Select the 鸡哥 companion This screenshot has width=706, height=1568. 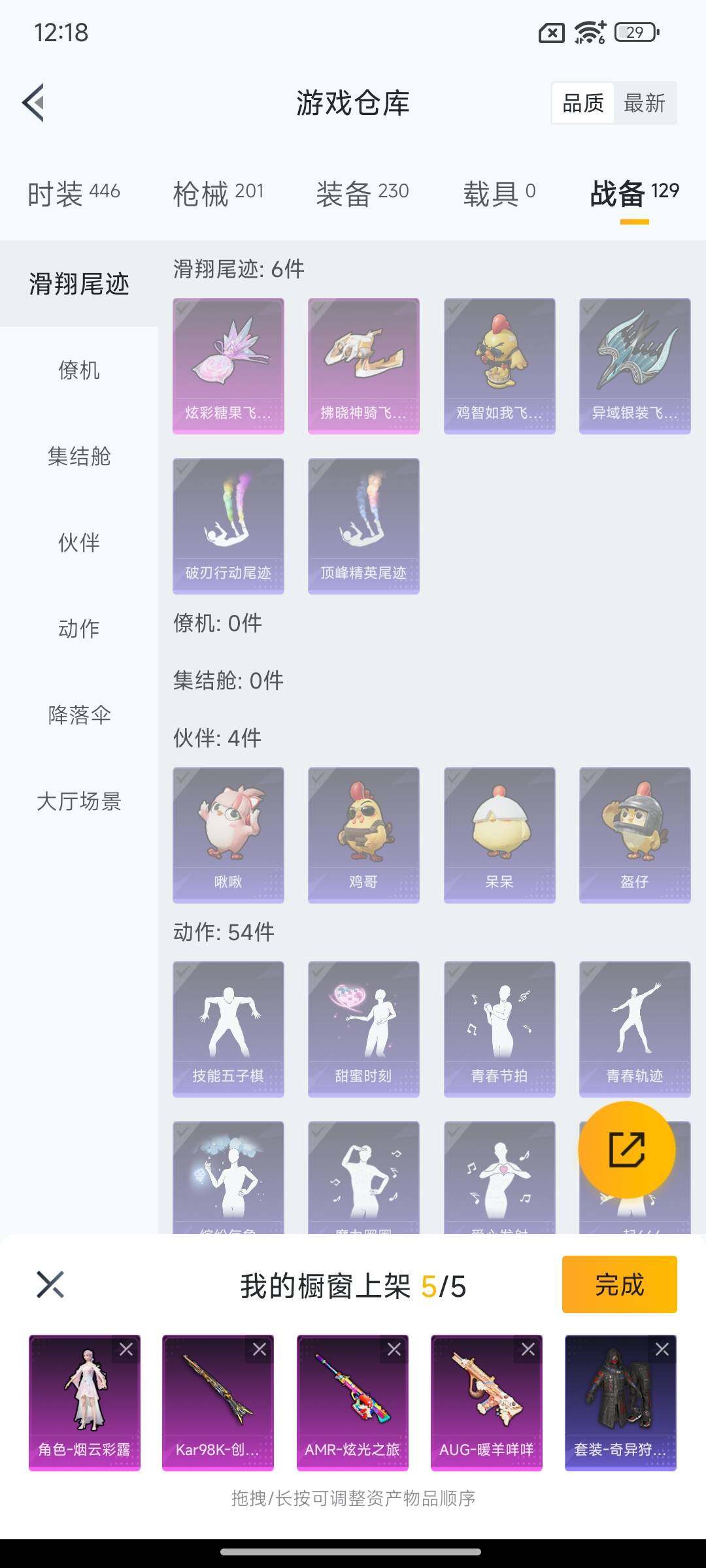(363, 835)
